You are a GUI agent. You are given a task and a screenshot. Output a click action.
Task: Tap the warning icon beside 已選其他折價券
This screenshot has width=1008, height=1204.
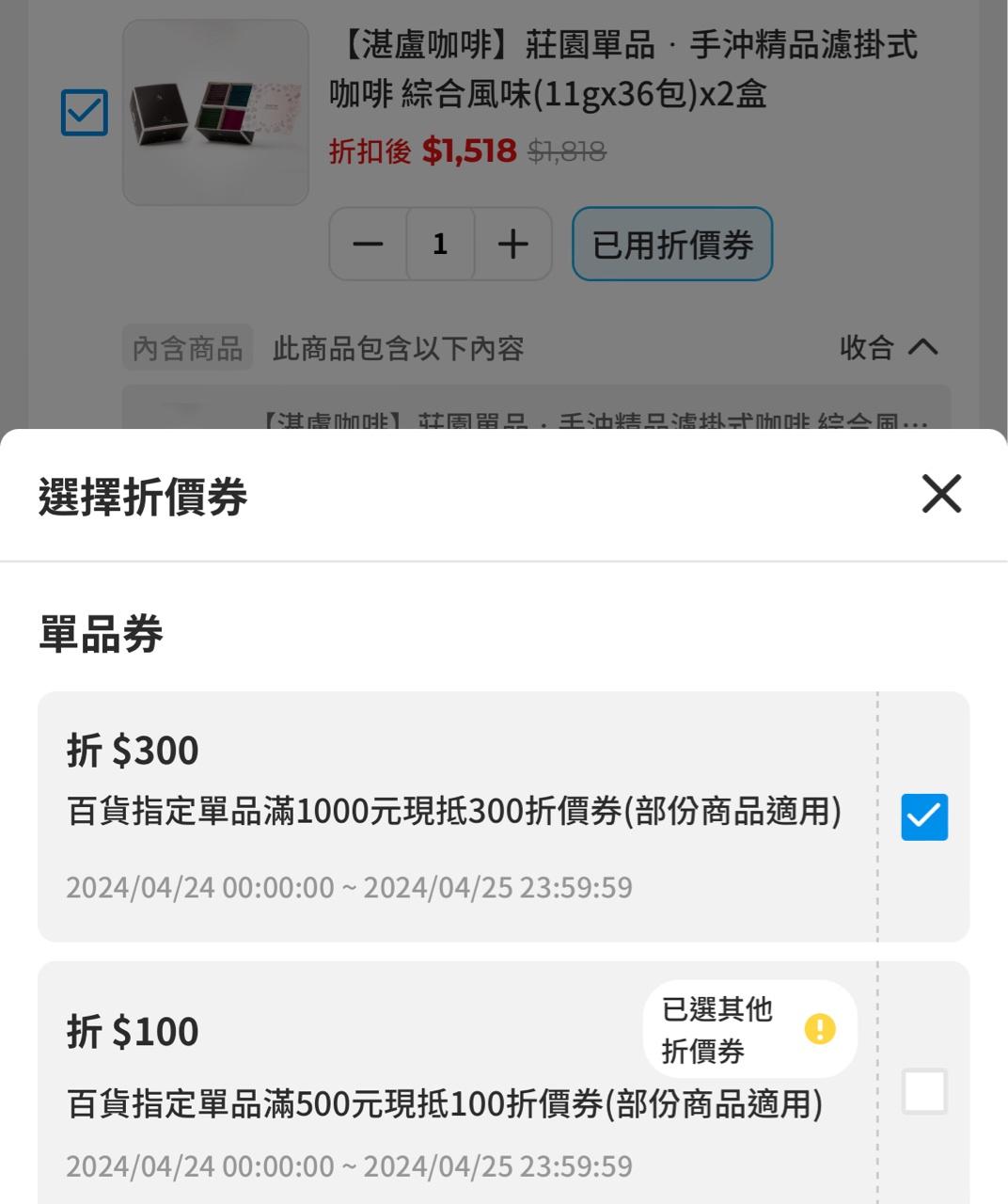click(820, 1029)
